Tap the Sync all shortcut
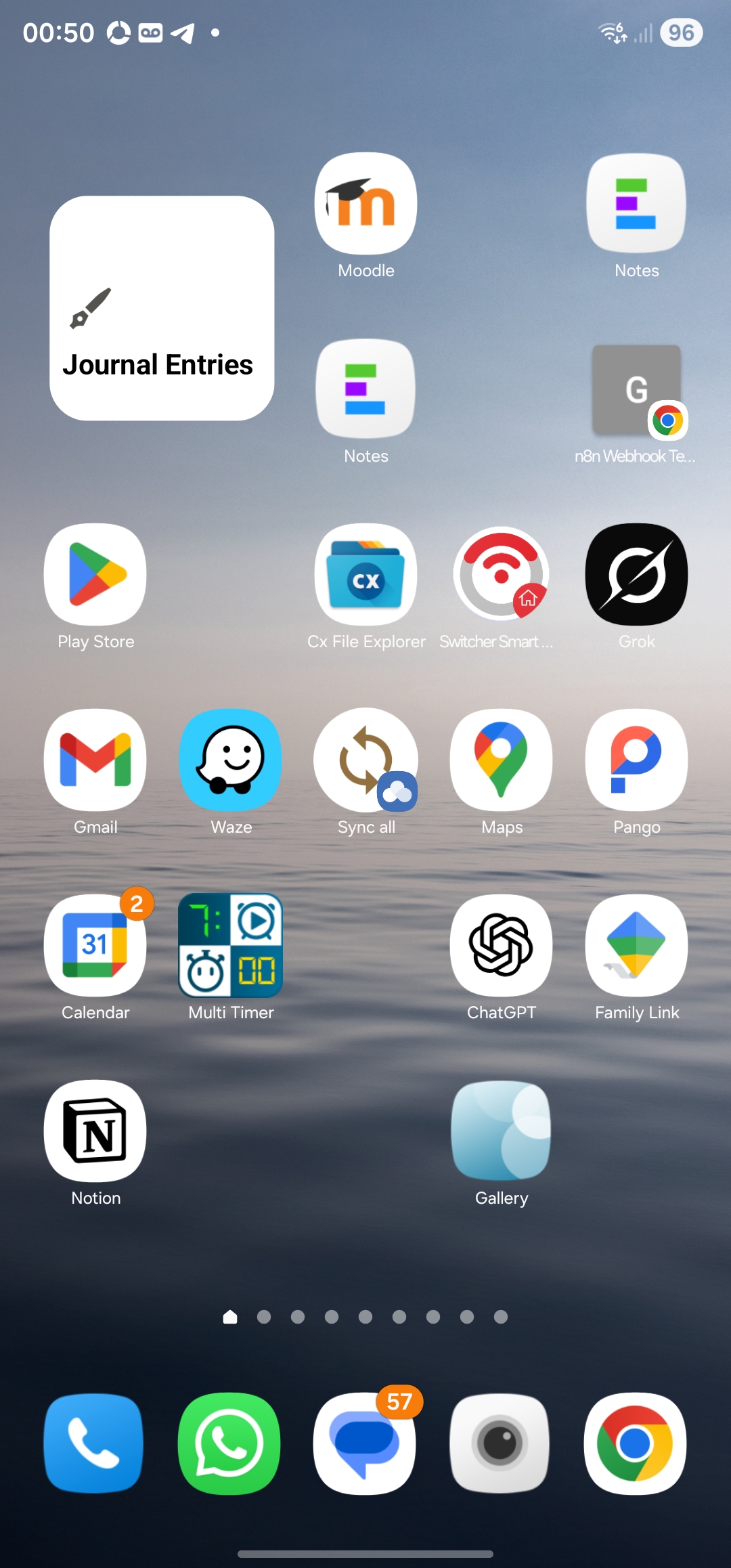Viewport: 731px width, 1568px height. pyautogui.click(x=365, y=760)
